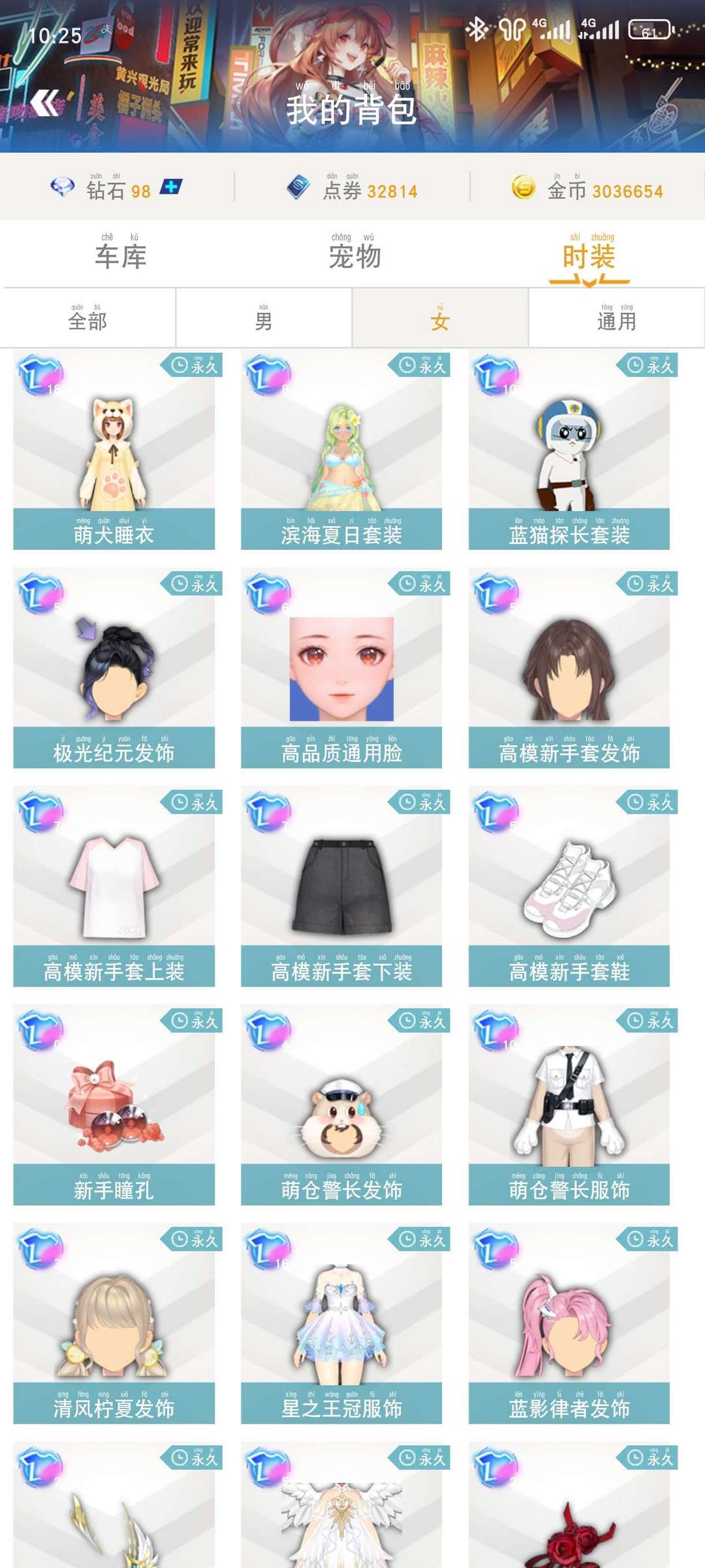The image size is (705, 1568).
Task: Open the 滨海夏日套装 item
Action: pos(343,451)
